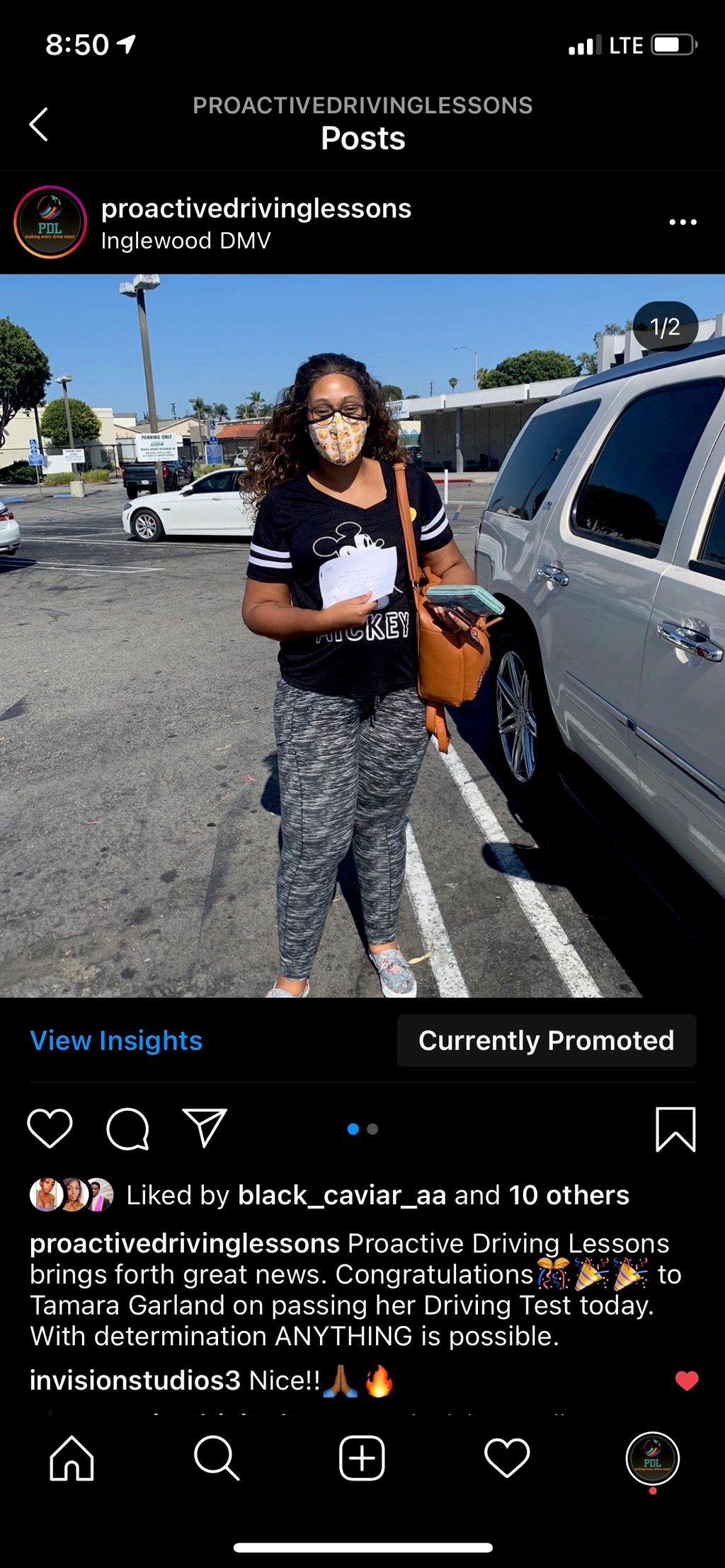View the 10 others who liked
The width and height of the screenshot is (725, 1568).
(x=569, y=1195)
